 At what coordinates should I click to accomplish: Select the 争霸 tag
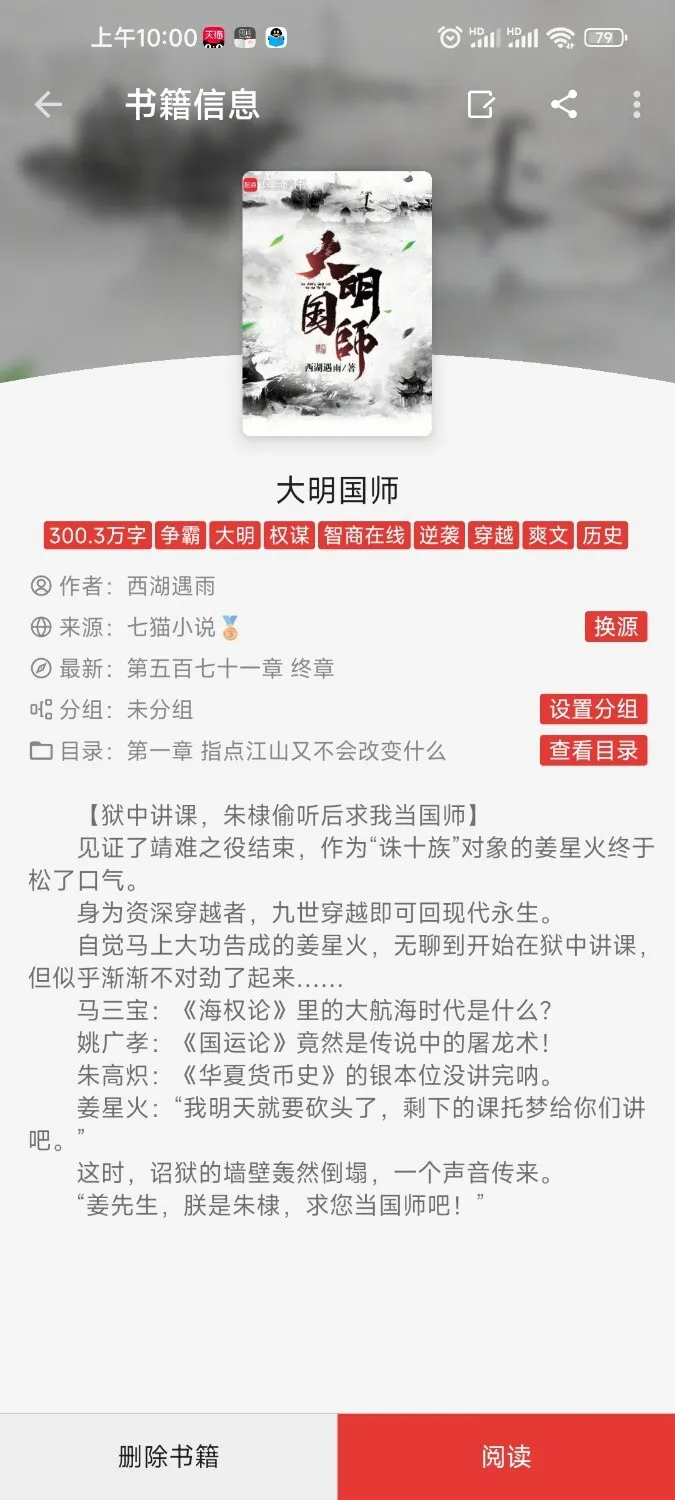(x=181, y=535)
